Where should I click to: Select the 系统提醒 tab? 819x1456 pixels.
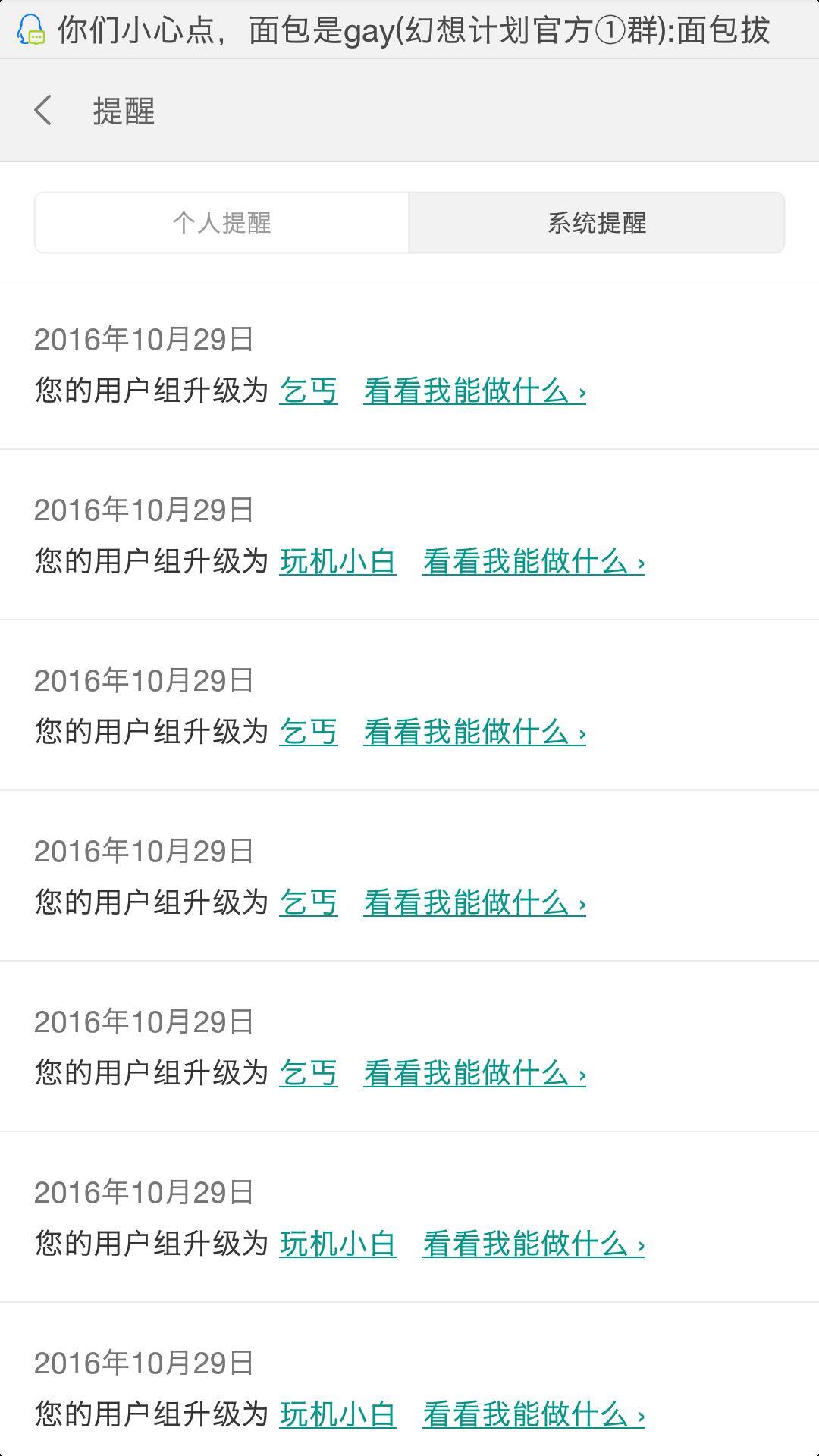click(x=597, y=222)
